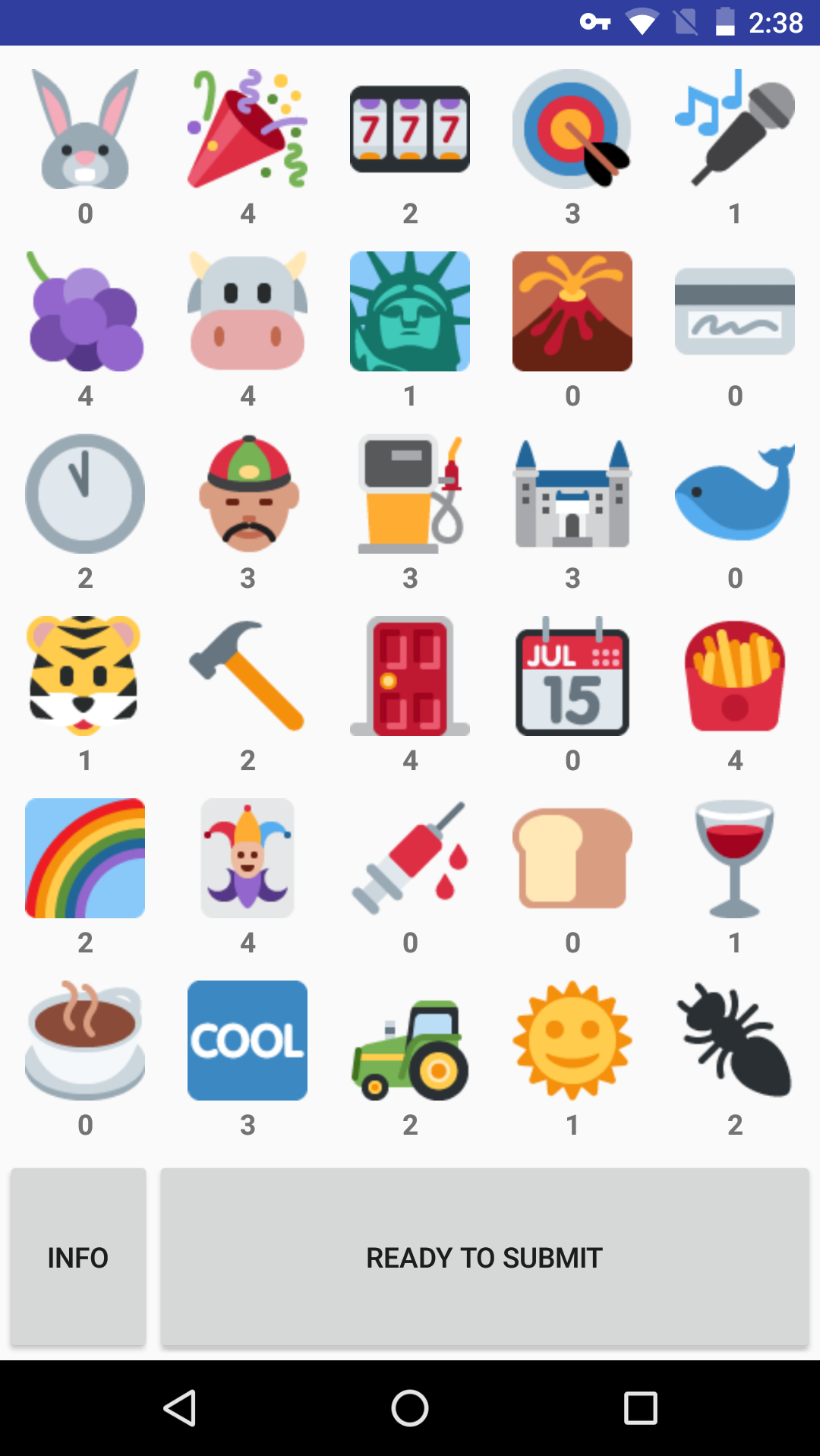
Task: Tap the JUL 15 calendar emoji
Action: 572,676
